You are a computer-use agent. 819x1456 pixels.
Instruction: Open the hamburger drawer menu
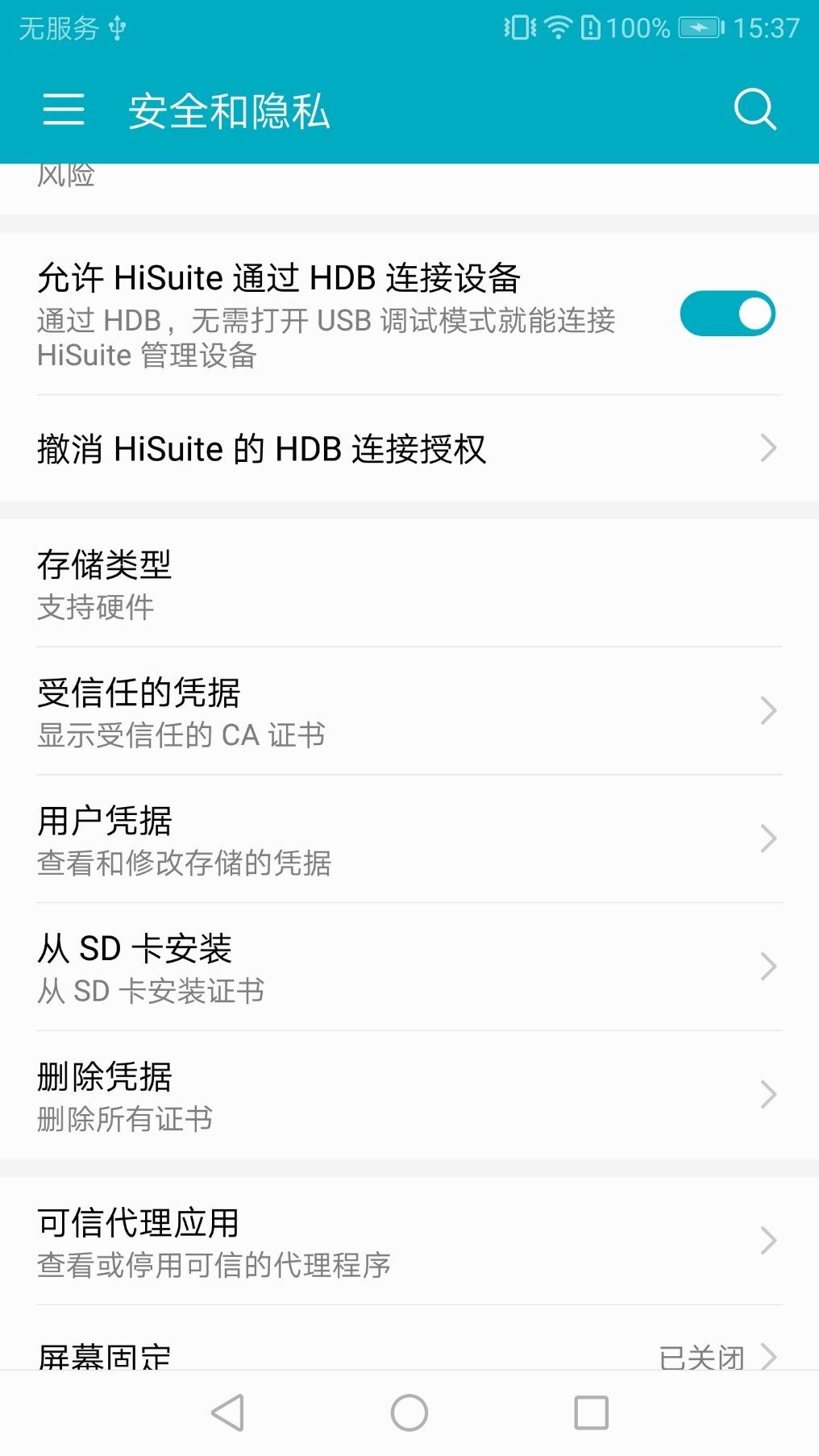point(63,109)
